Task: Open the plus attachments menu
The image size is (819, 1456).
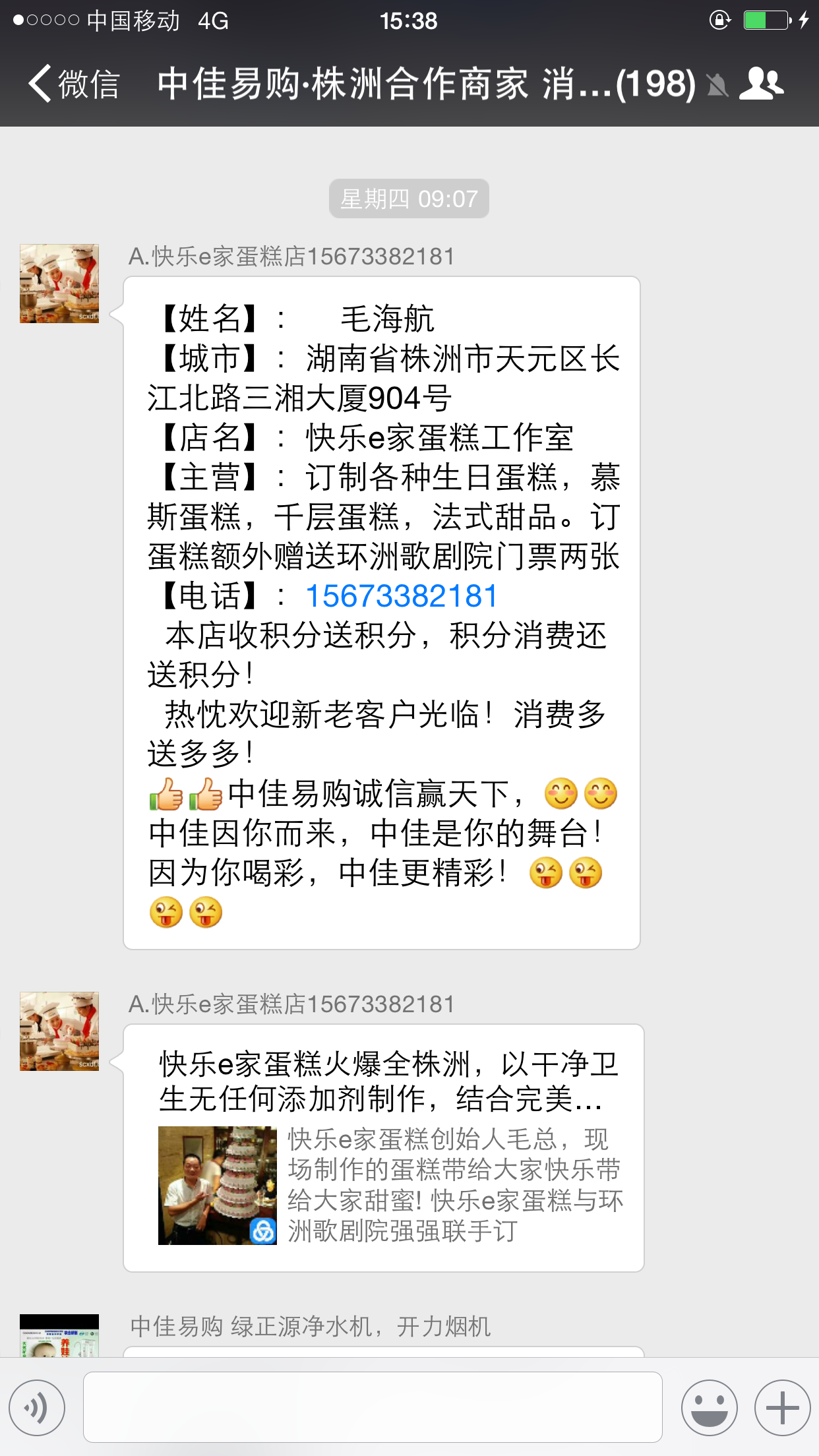Action: click(783, 1408)
